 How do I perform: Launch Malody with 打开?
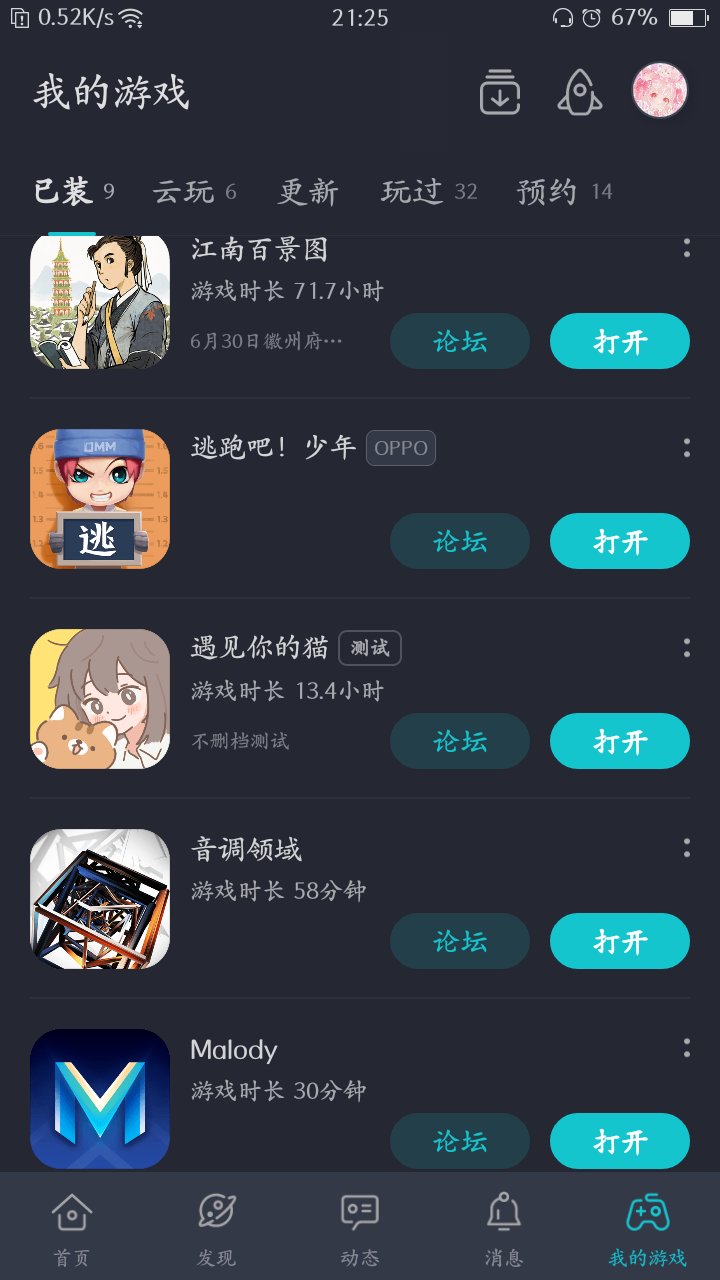click(620, 1141)
